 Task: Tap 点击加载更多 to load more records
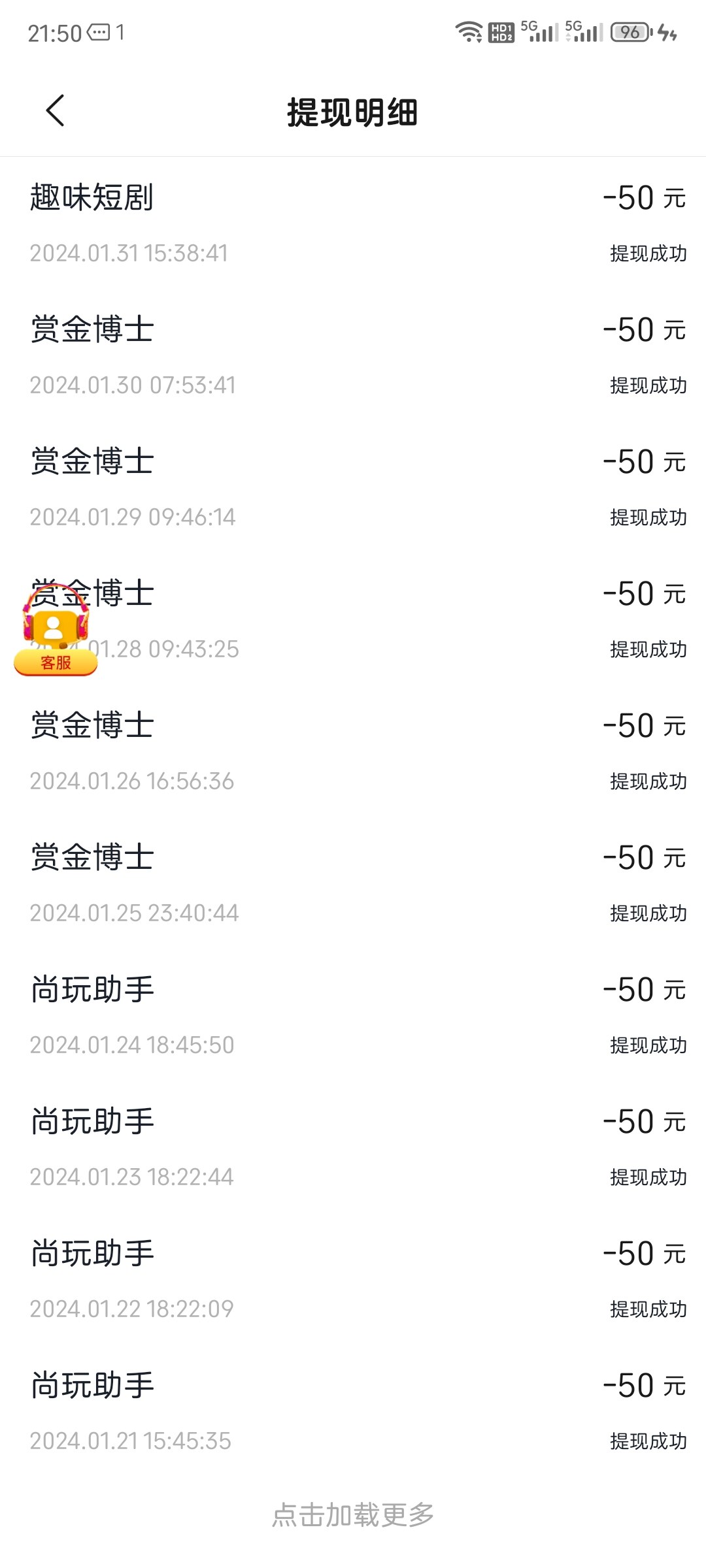(x=353, y=1514)
